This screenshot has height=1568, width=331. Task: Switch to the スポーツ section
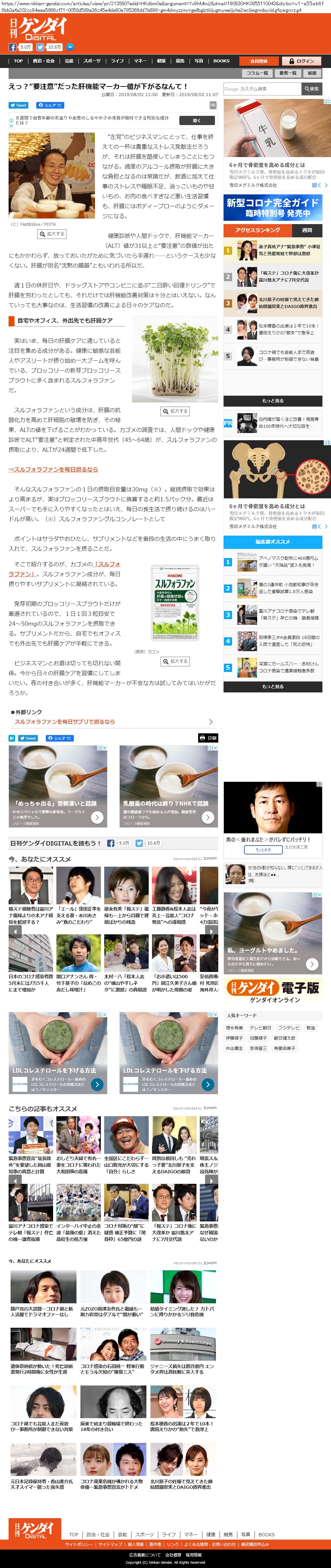point(92,61)
